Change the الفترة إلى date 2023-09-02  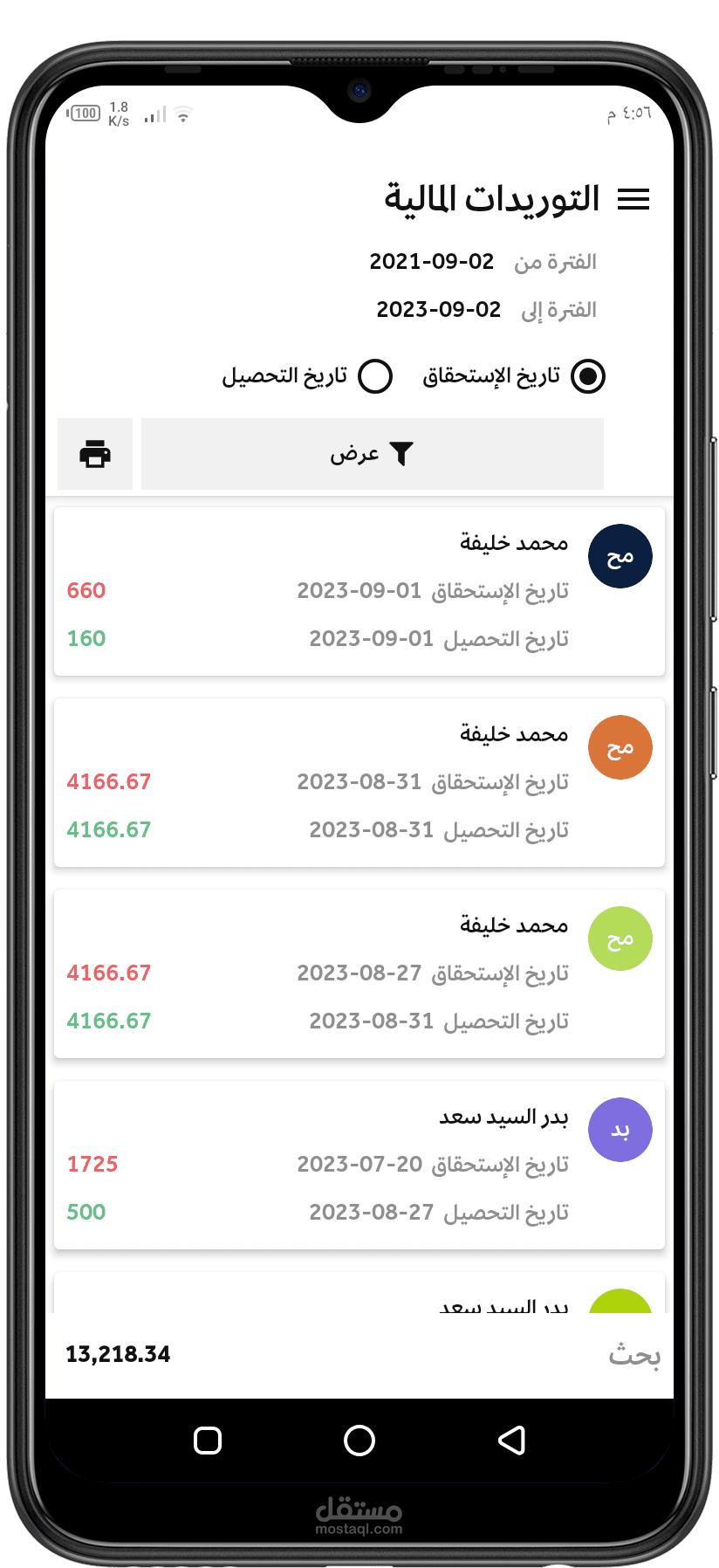click(x=438, y=309)
